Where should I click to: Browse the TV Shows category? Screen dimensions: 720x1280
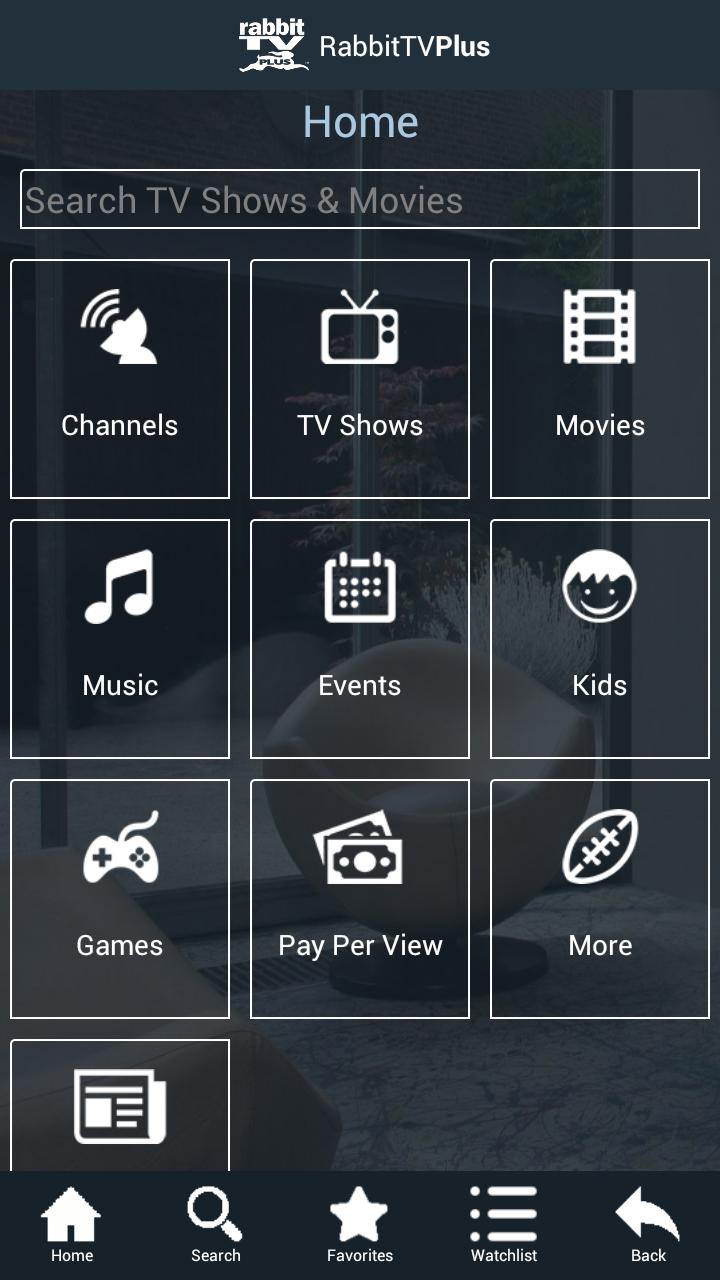click(360, 379)
